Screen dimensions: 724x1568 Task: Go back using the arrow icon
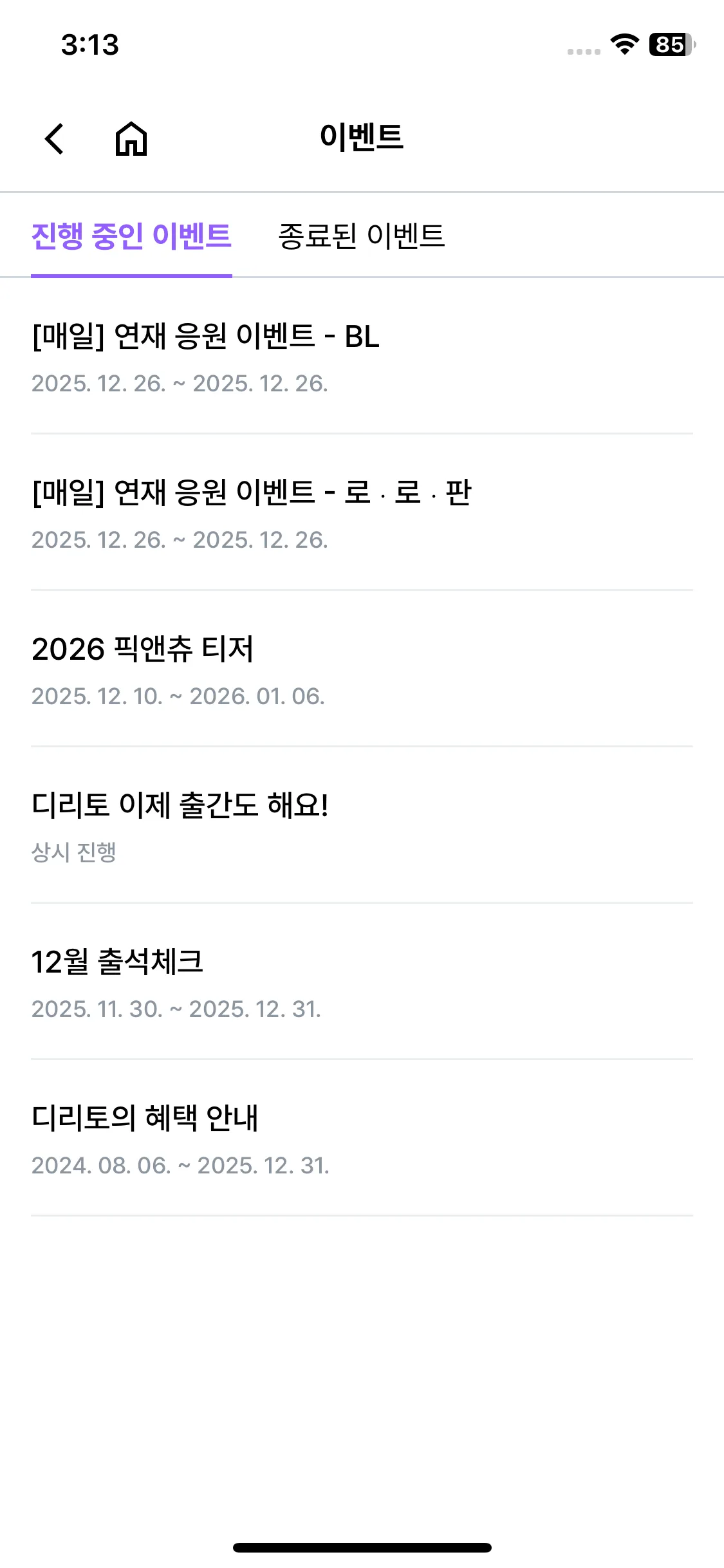coord(55,138)
